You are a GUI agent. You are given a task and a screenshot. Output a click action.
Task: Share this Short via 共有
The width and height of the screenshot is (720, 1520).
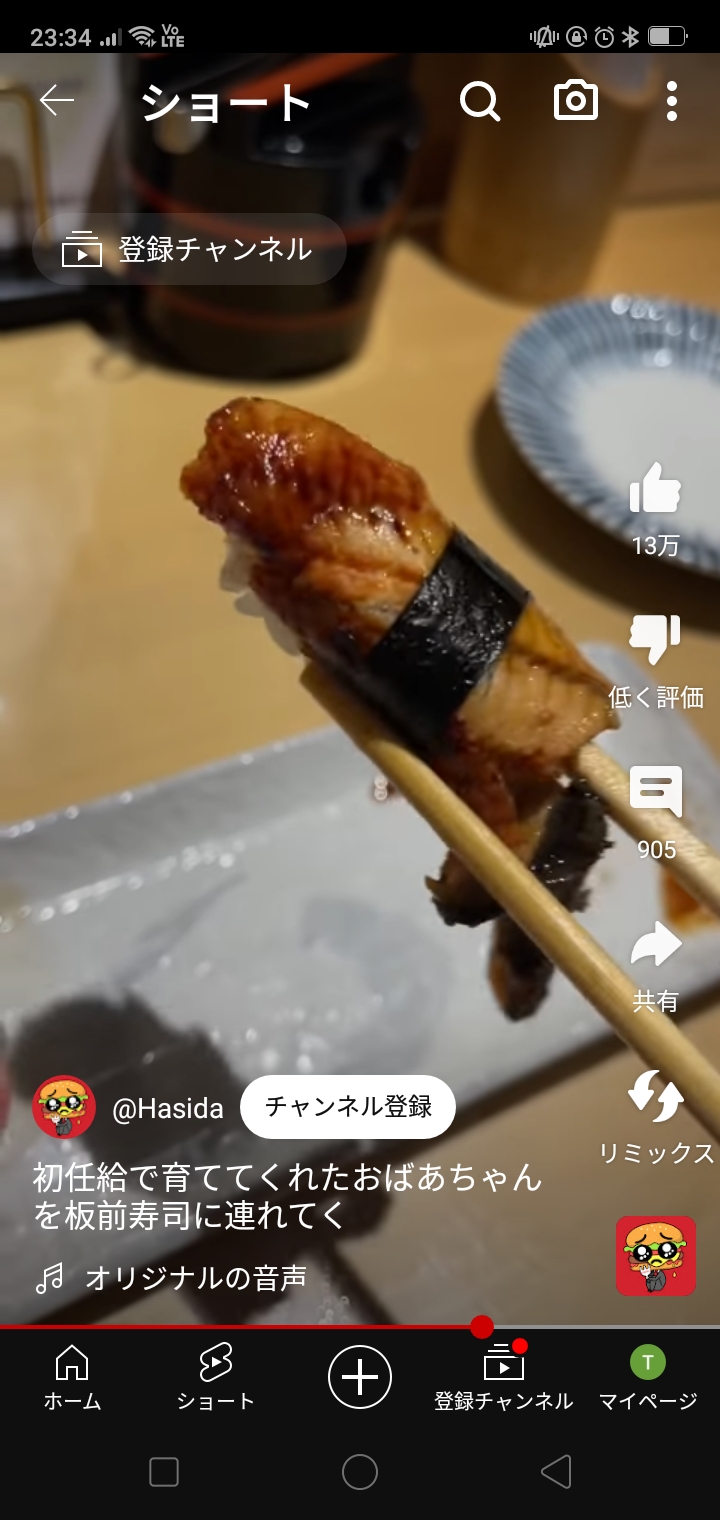click(655, 947)
